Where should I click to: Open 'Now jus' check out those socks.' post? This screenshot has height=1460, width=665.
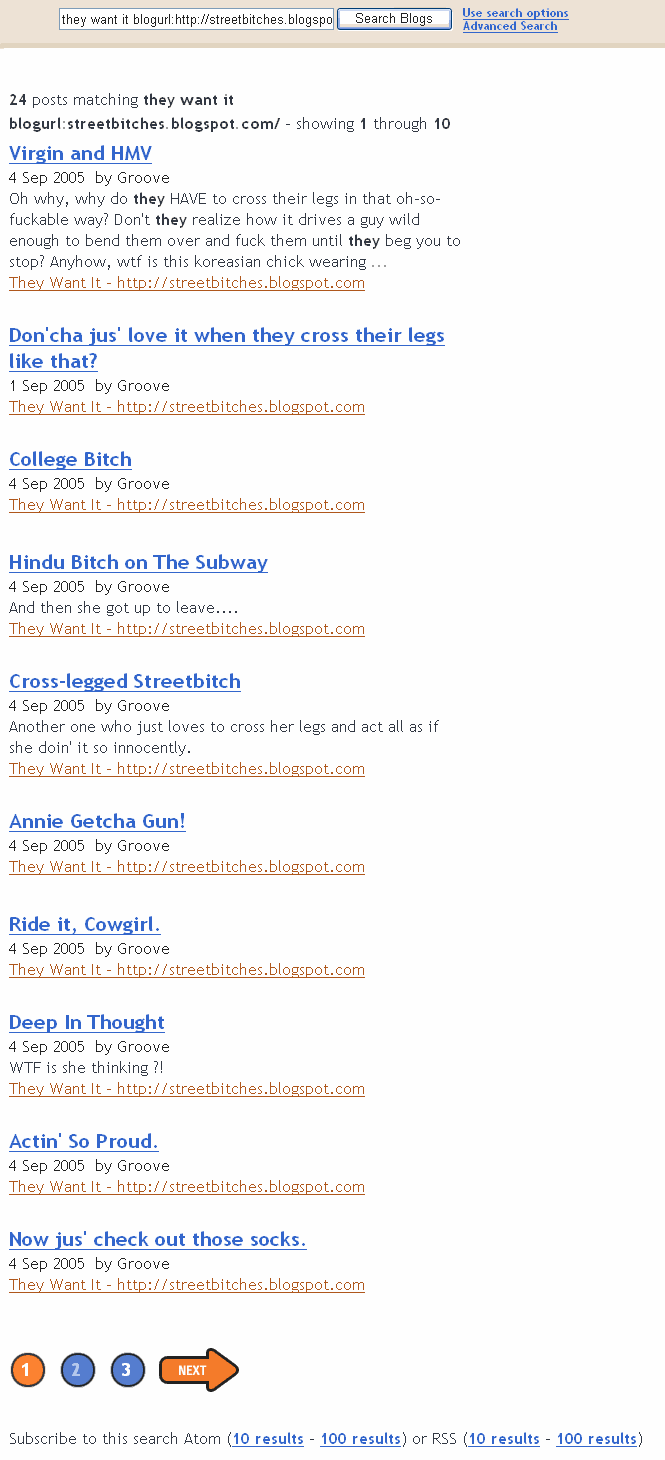click(158, 1240)
